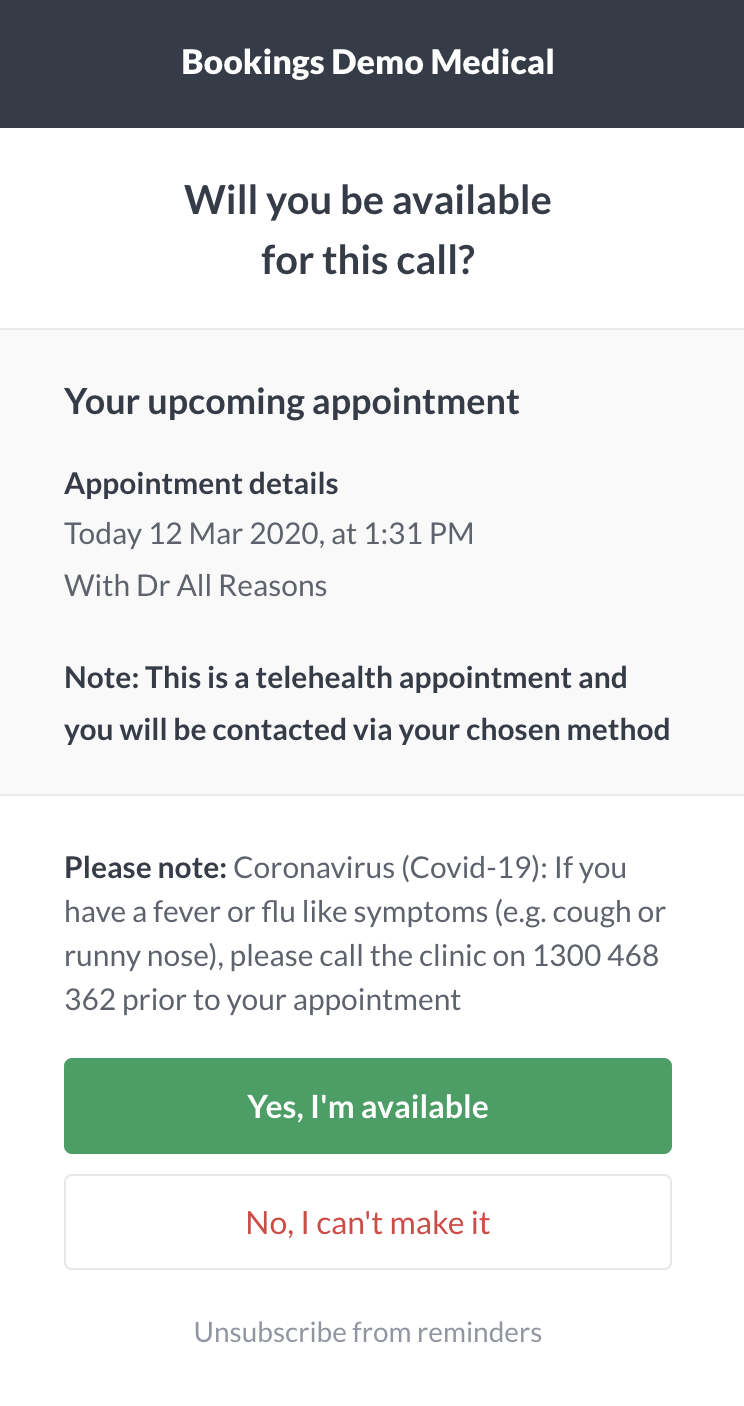Image resolution: width=744 pixels, height=1406 pixels.
Task: Open the 'Unsubscribe from reminders' link
Action: point(368,1332)
